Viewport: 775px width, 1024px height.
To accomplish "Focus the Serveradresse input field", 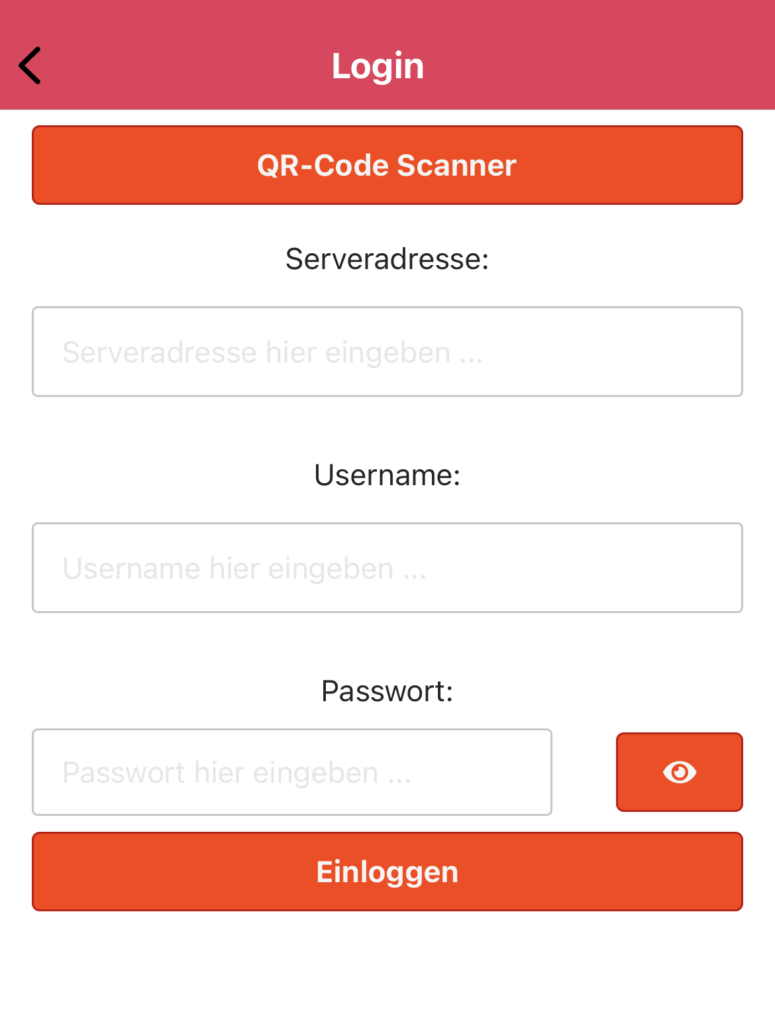I will pyautogui.click(x=387, y=352).
